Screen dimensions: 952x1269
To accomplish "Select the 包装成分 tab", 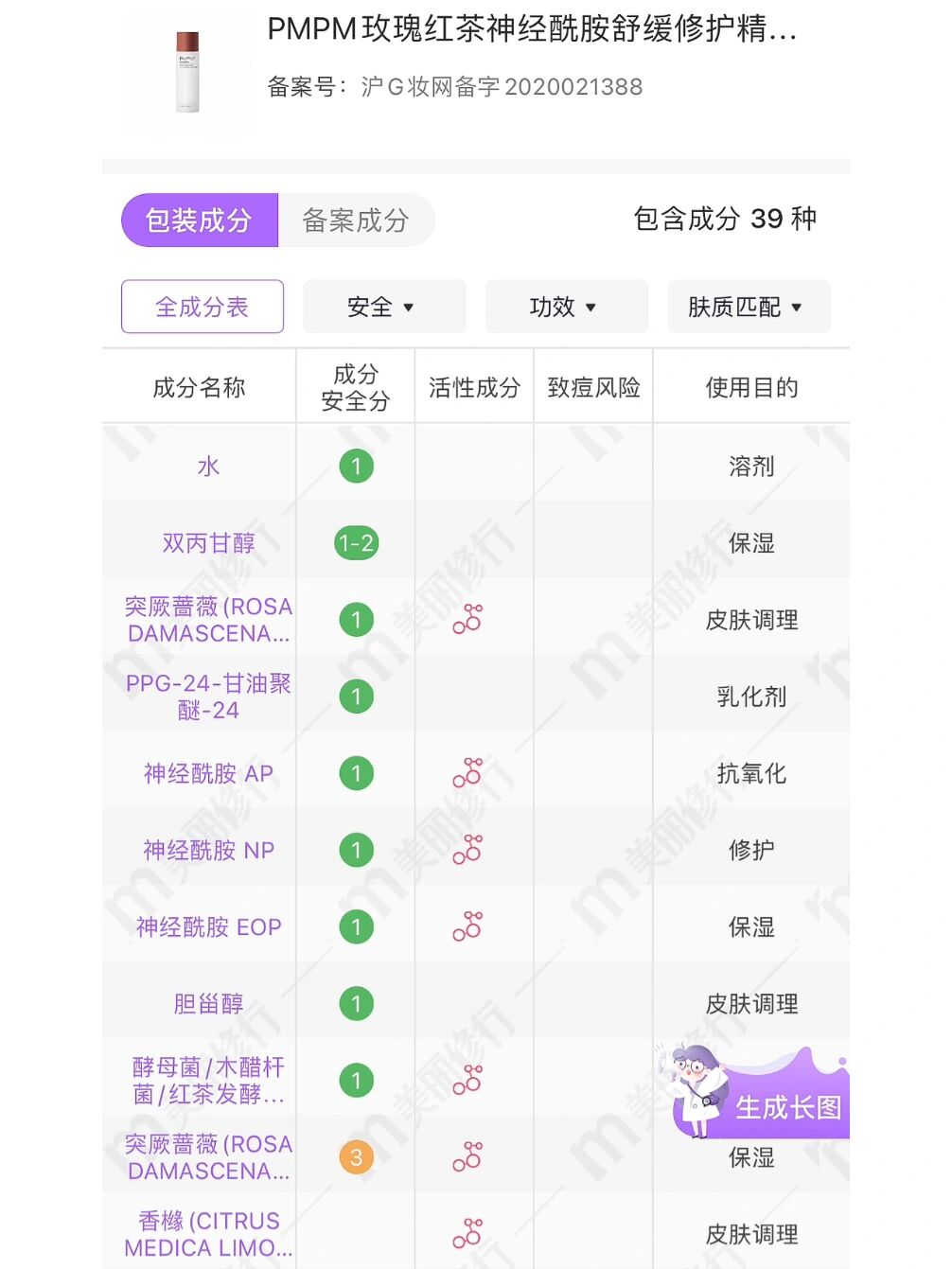I will coord(200,220).
